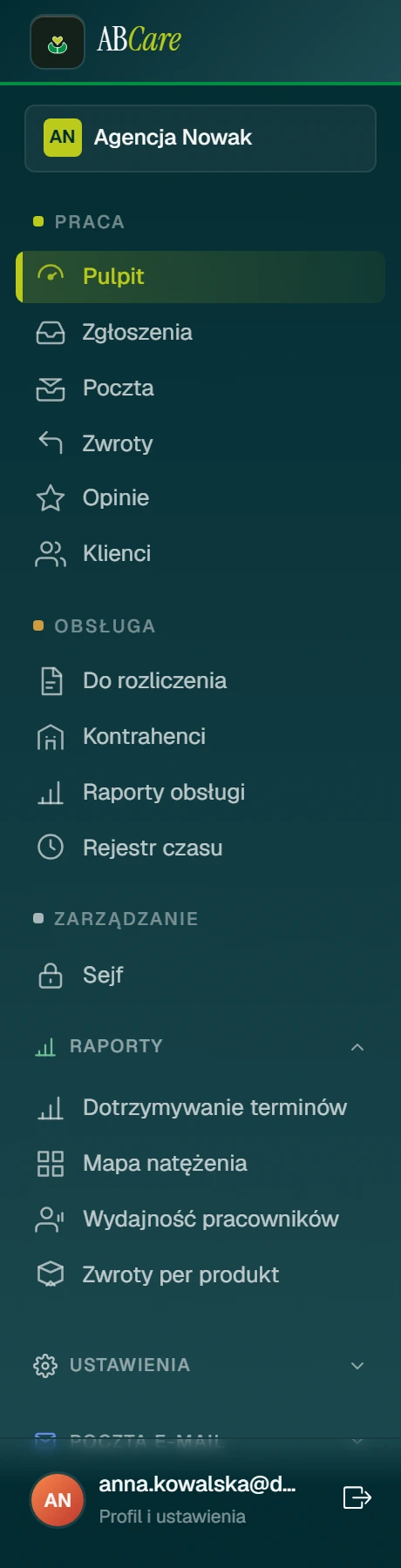Open Zgłoszenia
The width and height of the screenshot is (401, 1568).
(200, 333)
